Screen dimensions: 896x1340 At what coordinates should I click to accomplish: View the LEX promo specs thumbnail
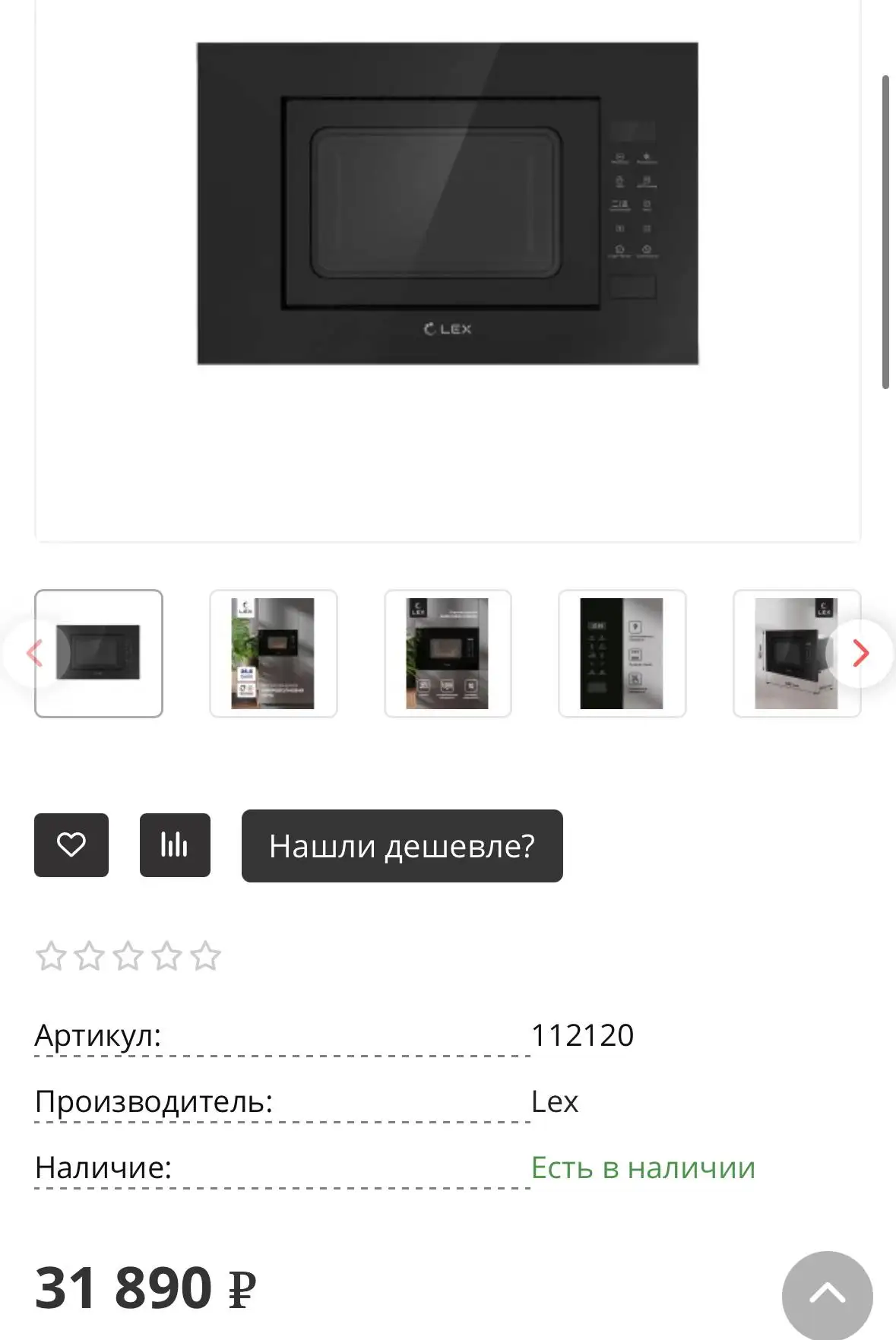tap(448, 652)
